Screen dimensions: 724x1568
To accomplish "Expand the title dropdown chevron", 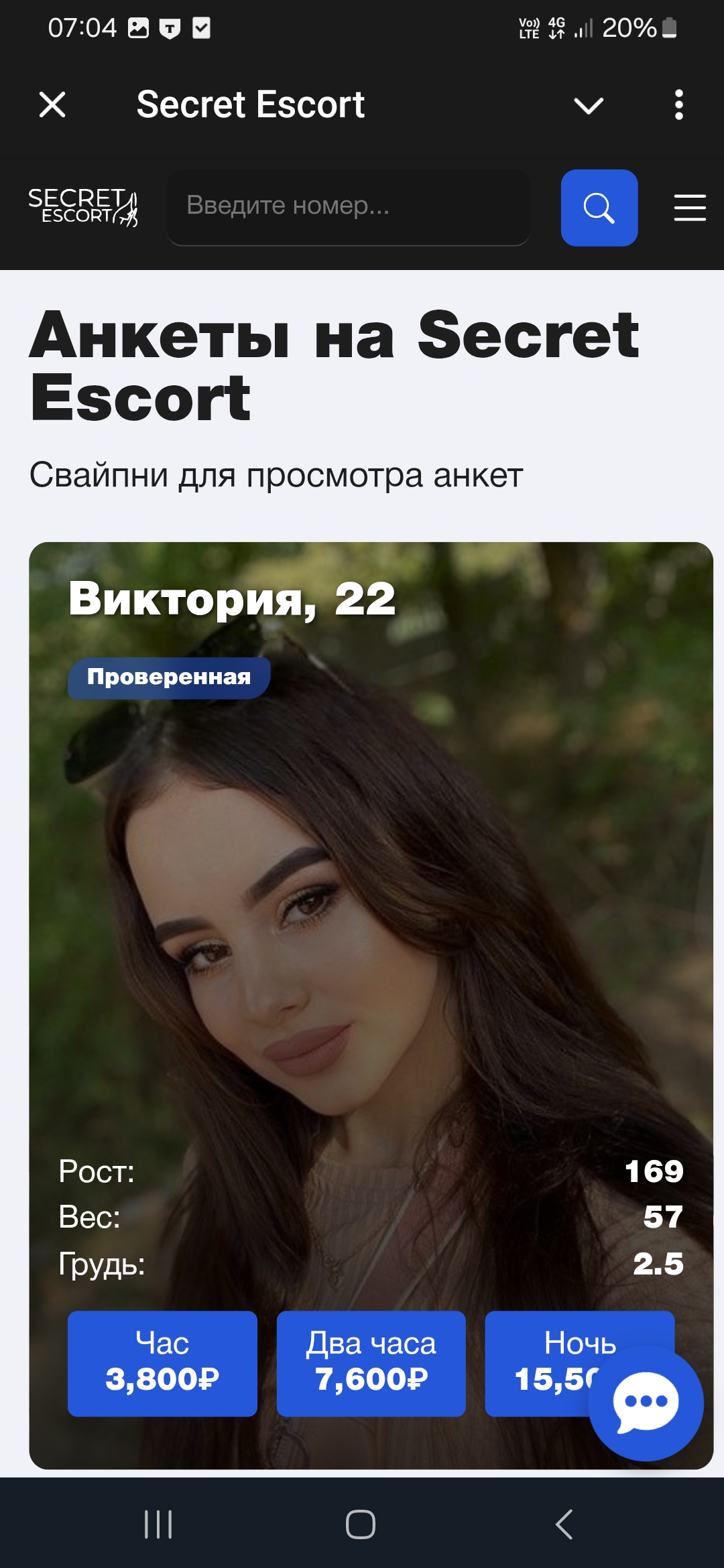I will (x=589, y=105).
